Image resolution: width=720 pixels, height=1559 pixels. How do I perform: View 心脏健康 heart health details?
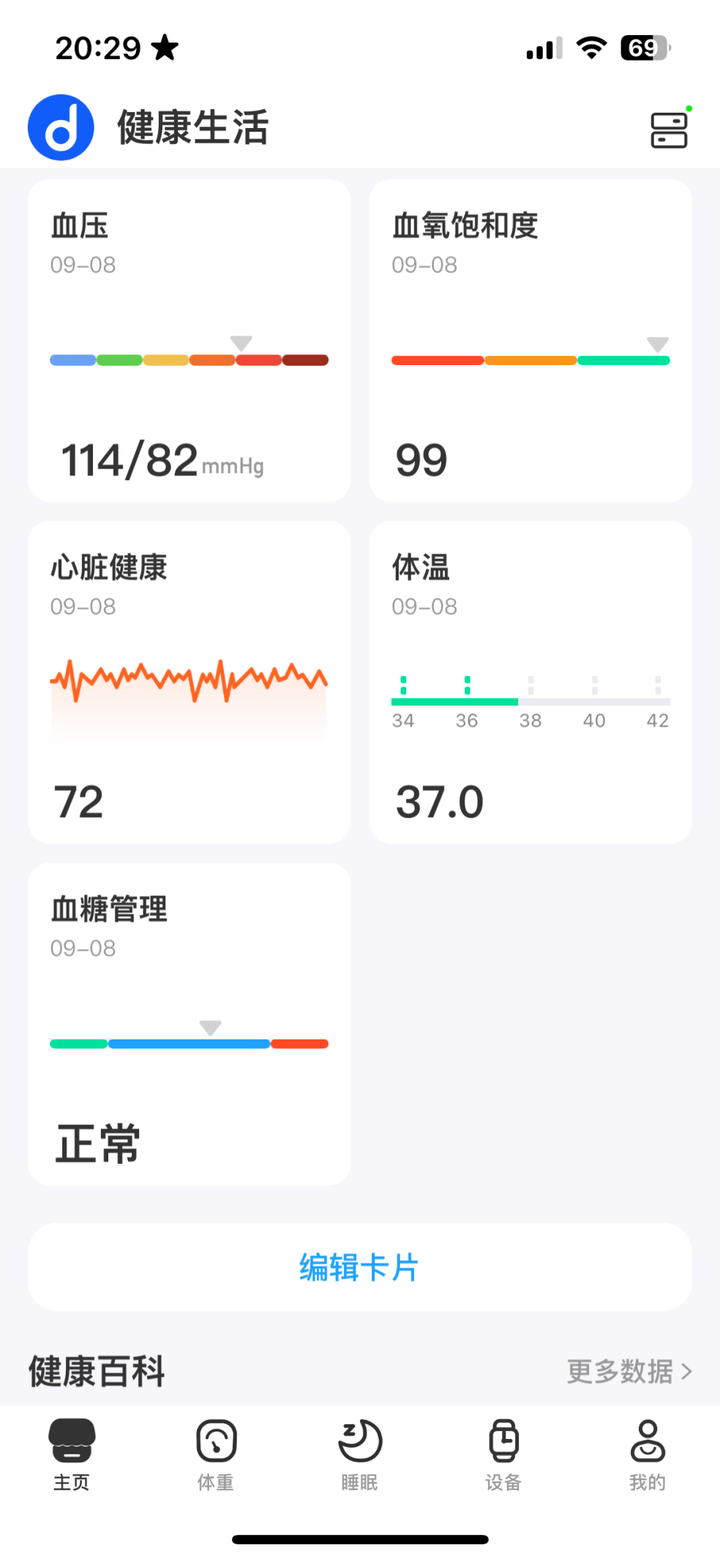(x=189, y=682)
